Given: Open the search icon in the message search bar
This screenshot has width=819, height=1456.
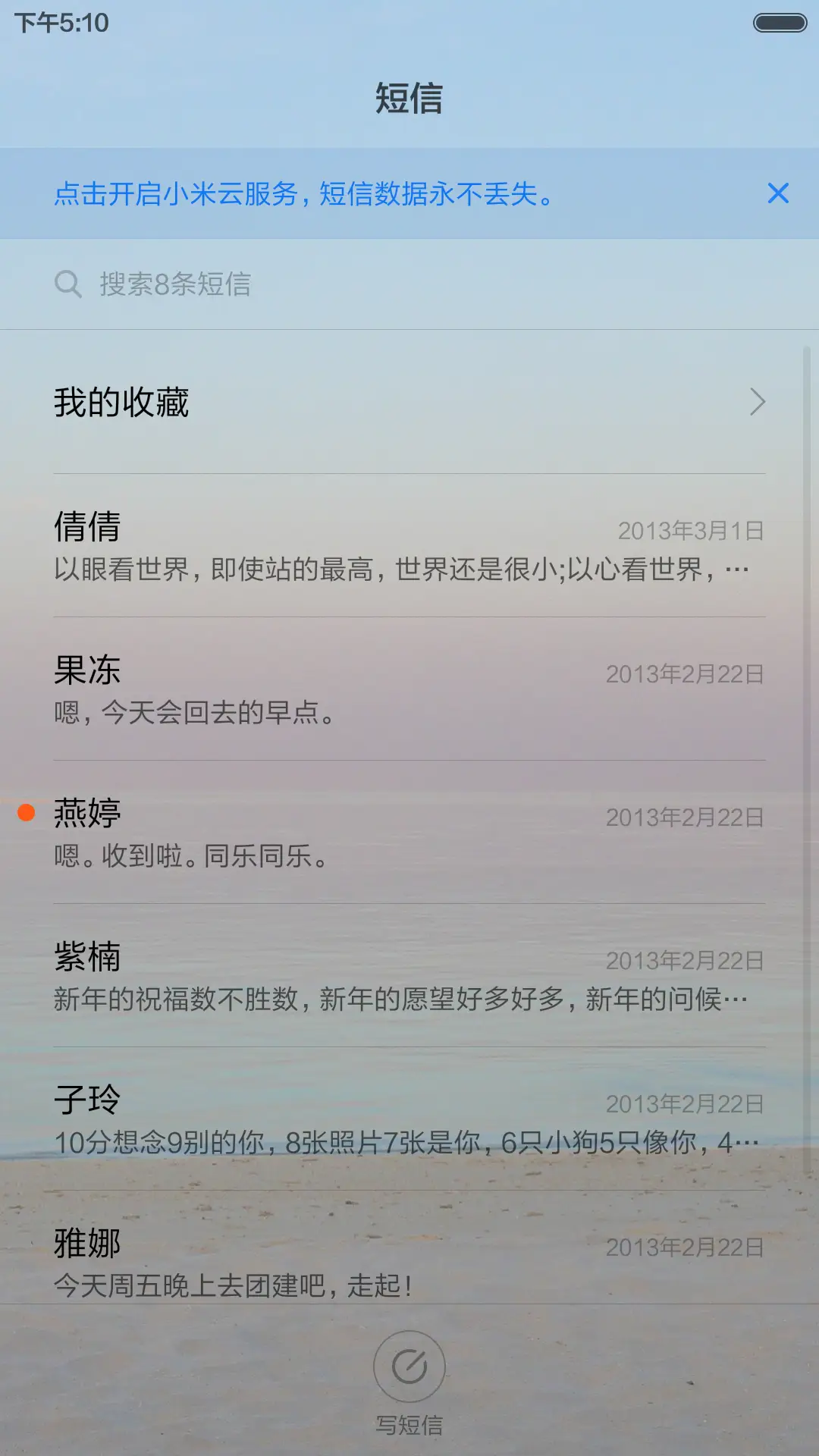Looking at the screenshot, I should pos(68,284).
